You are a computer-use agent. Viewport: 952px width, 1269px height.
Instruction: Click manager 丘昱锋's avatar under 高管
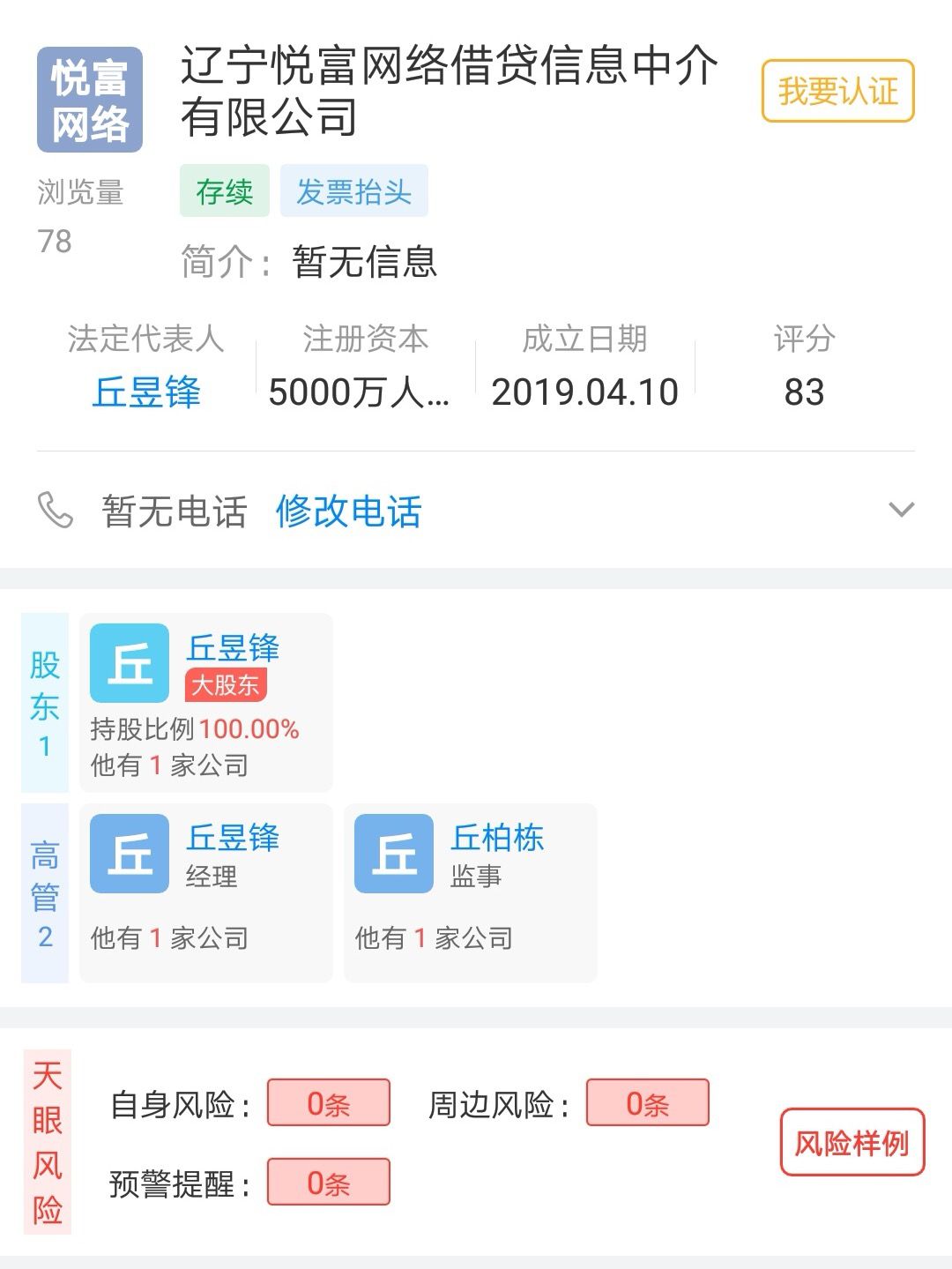click(x=129, y=855)
